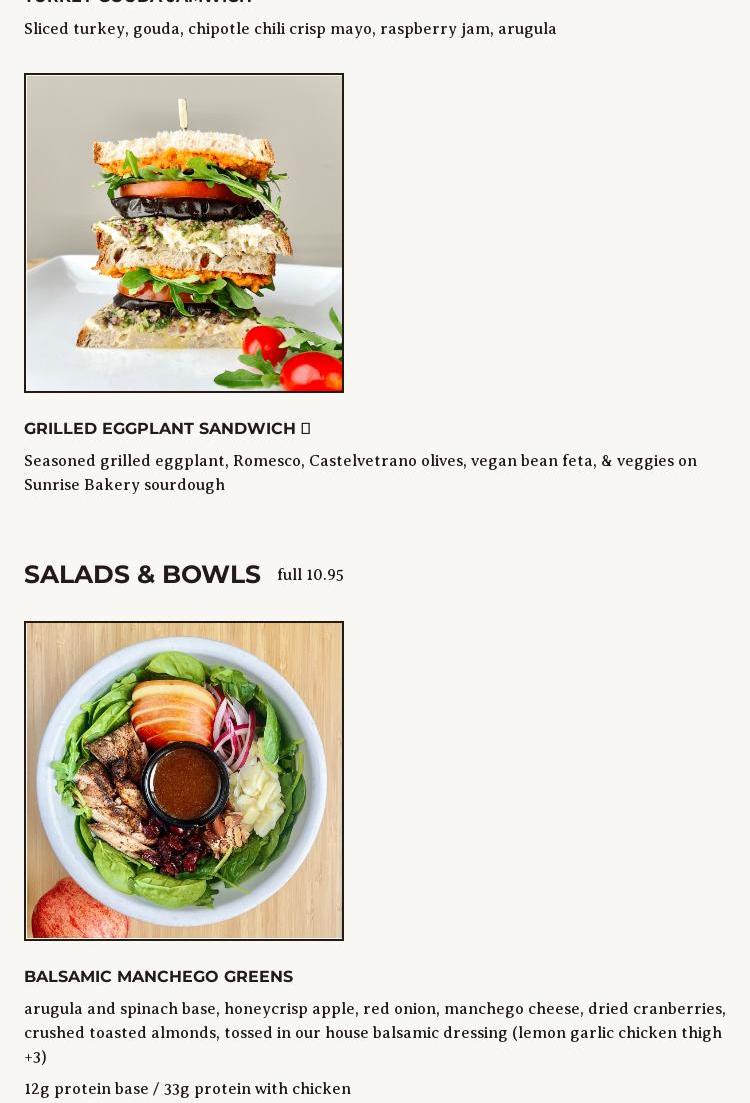Open the Grilled Eggplant Sandwich photo
The image size is (750, 1103).
click(x=184, y=233)
